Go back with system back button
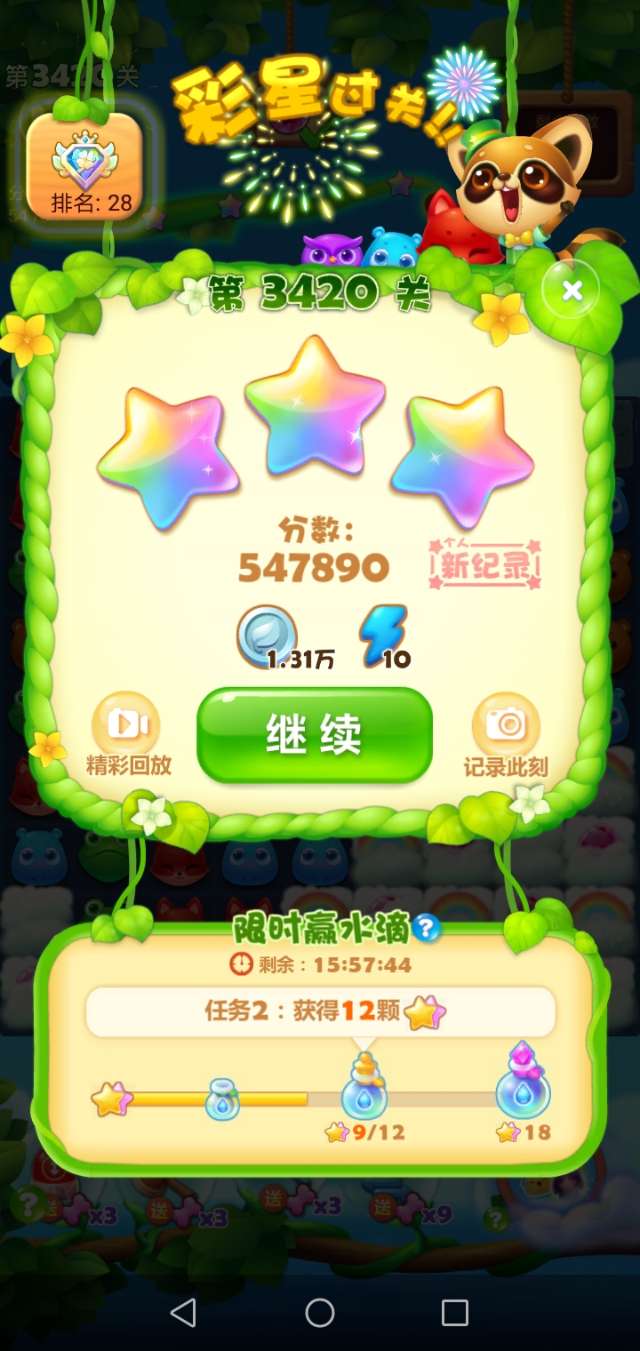The height and width of the screenshot is (1351, 640). (183, 1312)
